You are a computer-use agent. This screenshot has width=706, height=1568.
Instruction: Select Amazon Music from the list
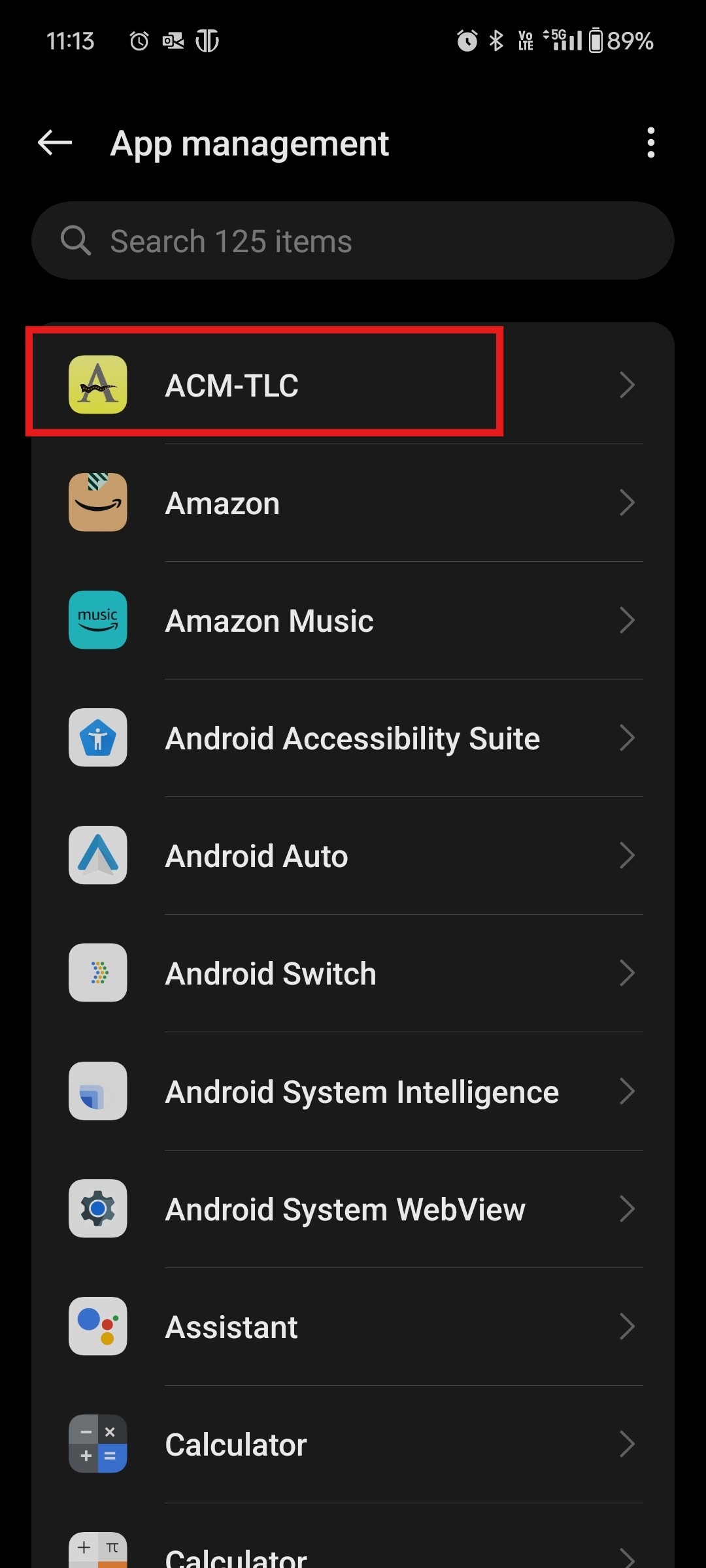click(353, 621)
